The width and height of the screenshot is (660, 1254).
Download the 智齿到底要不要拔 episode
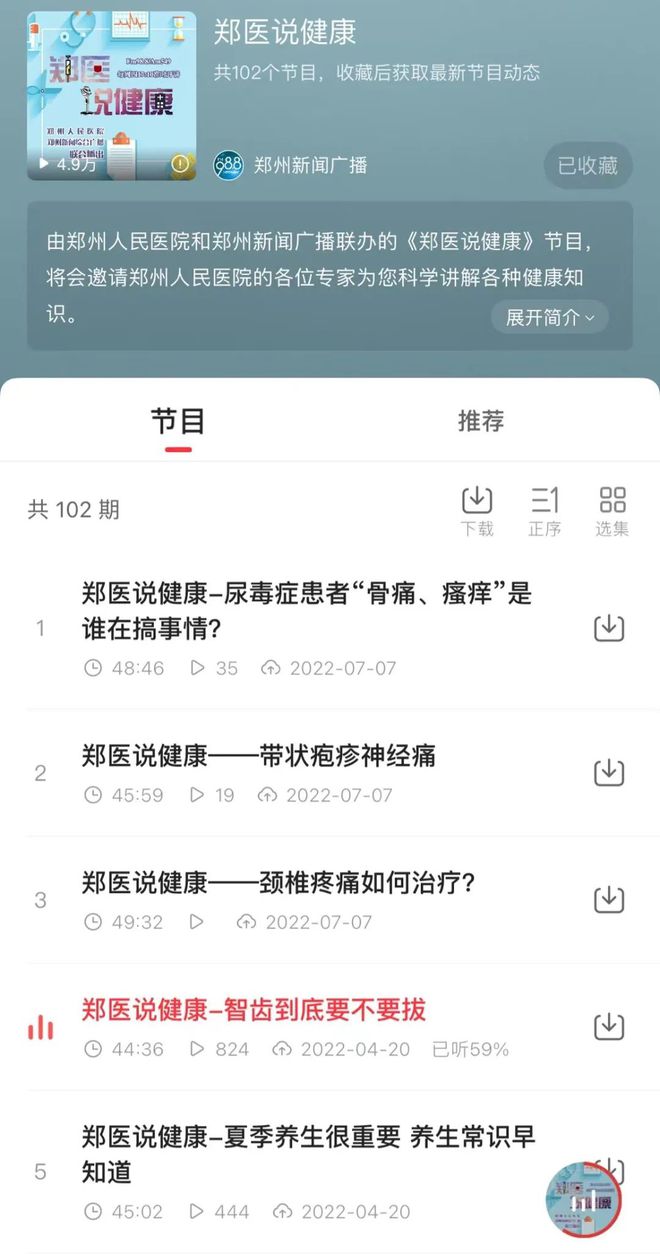pos(609,1026)
